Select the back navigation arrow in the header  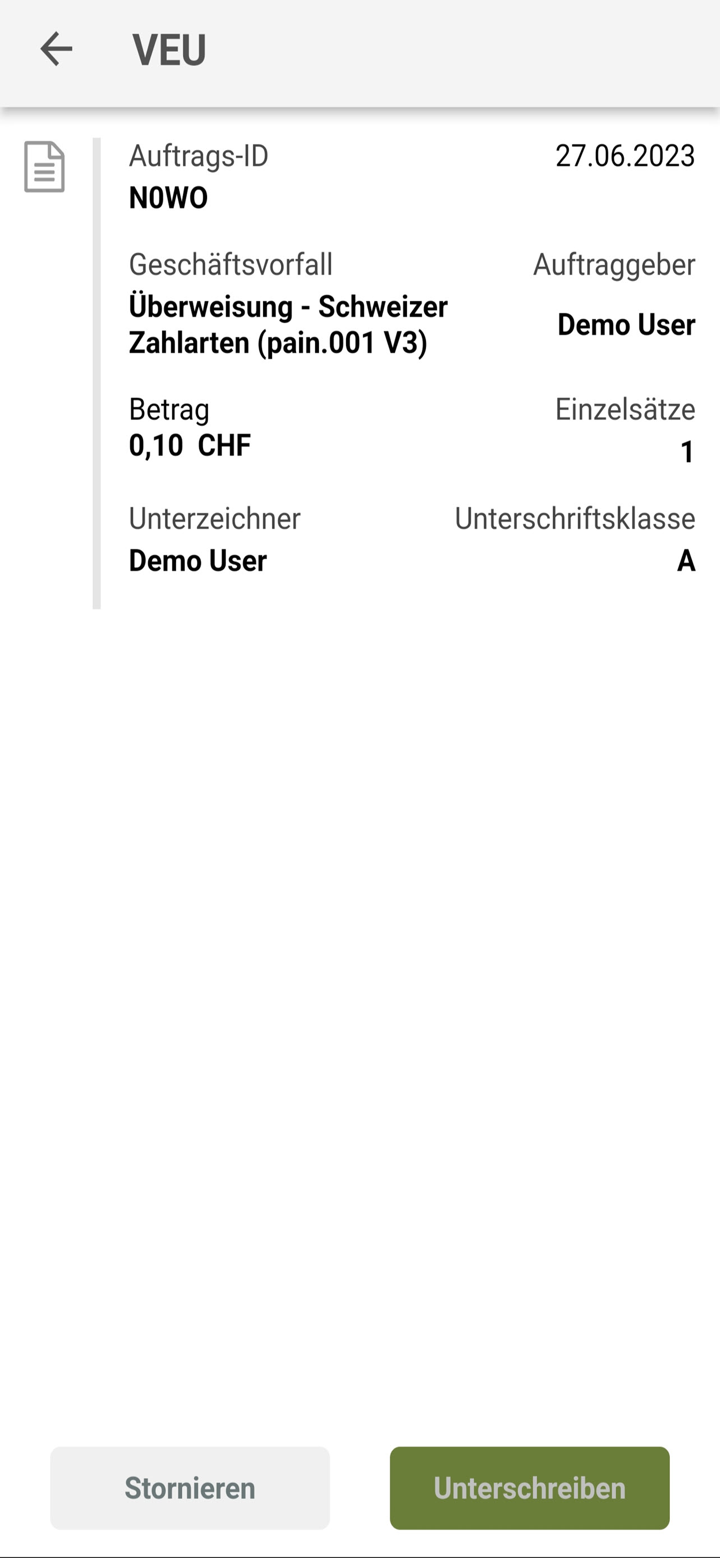[56, 48]
